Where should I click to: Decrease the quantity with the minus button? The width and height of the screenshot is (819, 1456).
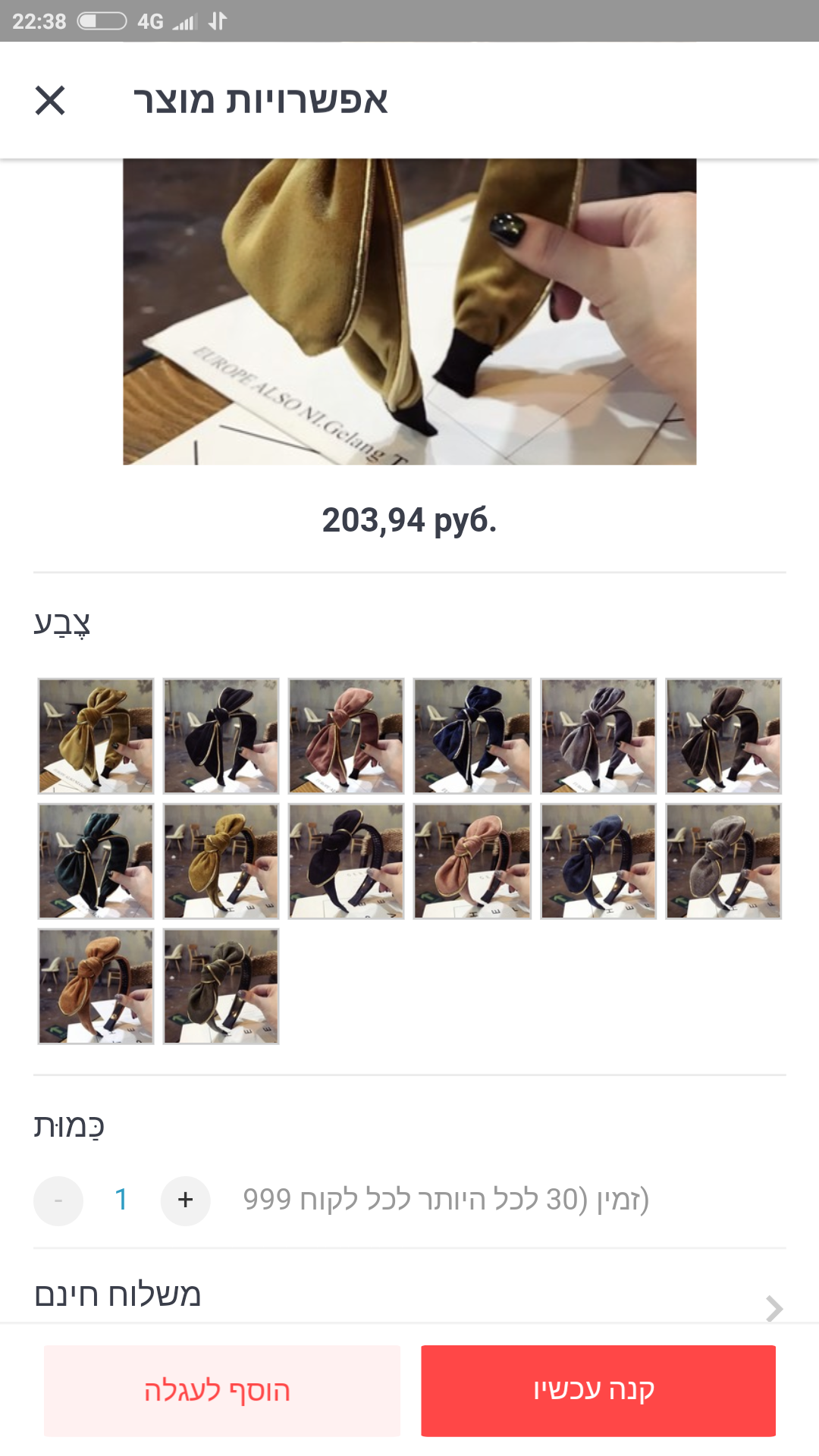(58, 1200)
